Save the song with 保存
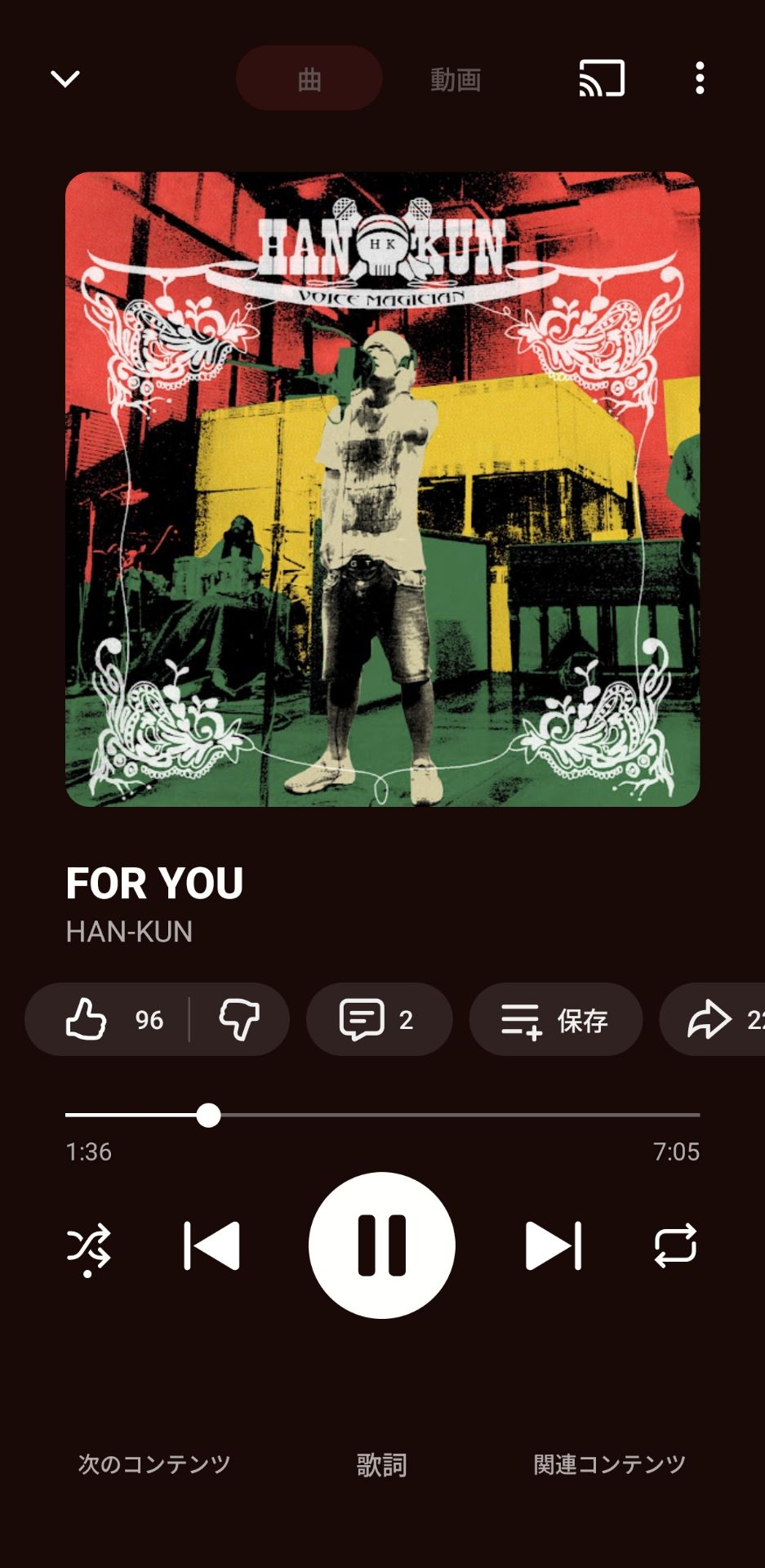The image size is (765, 1568). tap(555, 1019)
